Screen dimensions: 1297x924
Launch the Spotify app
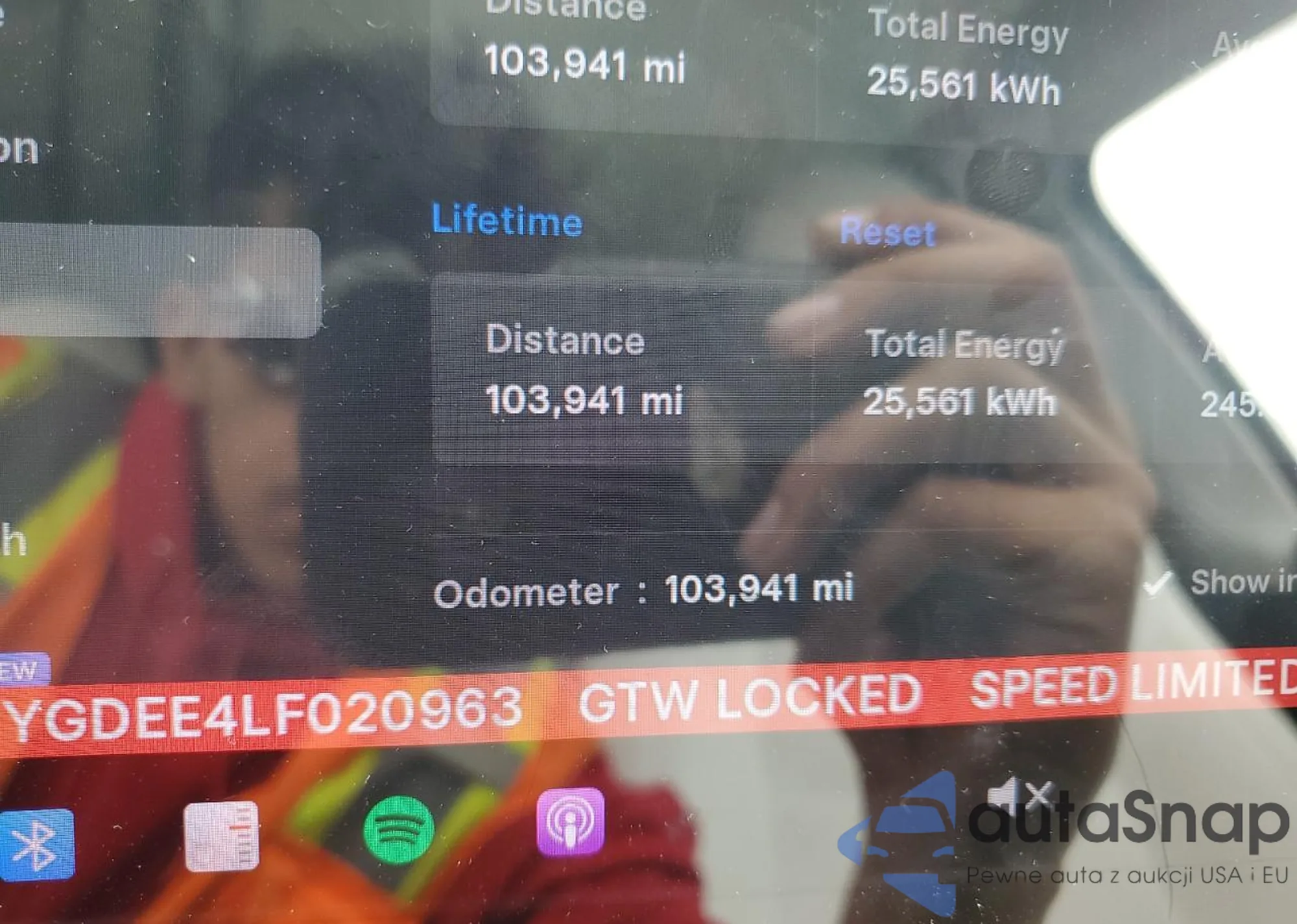(x=398, y=830)
